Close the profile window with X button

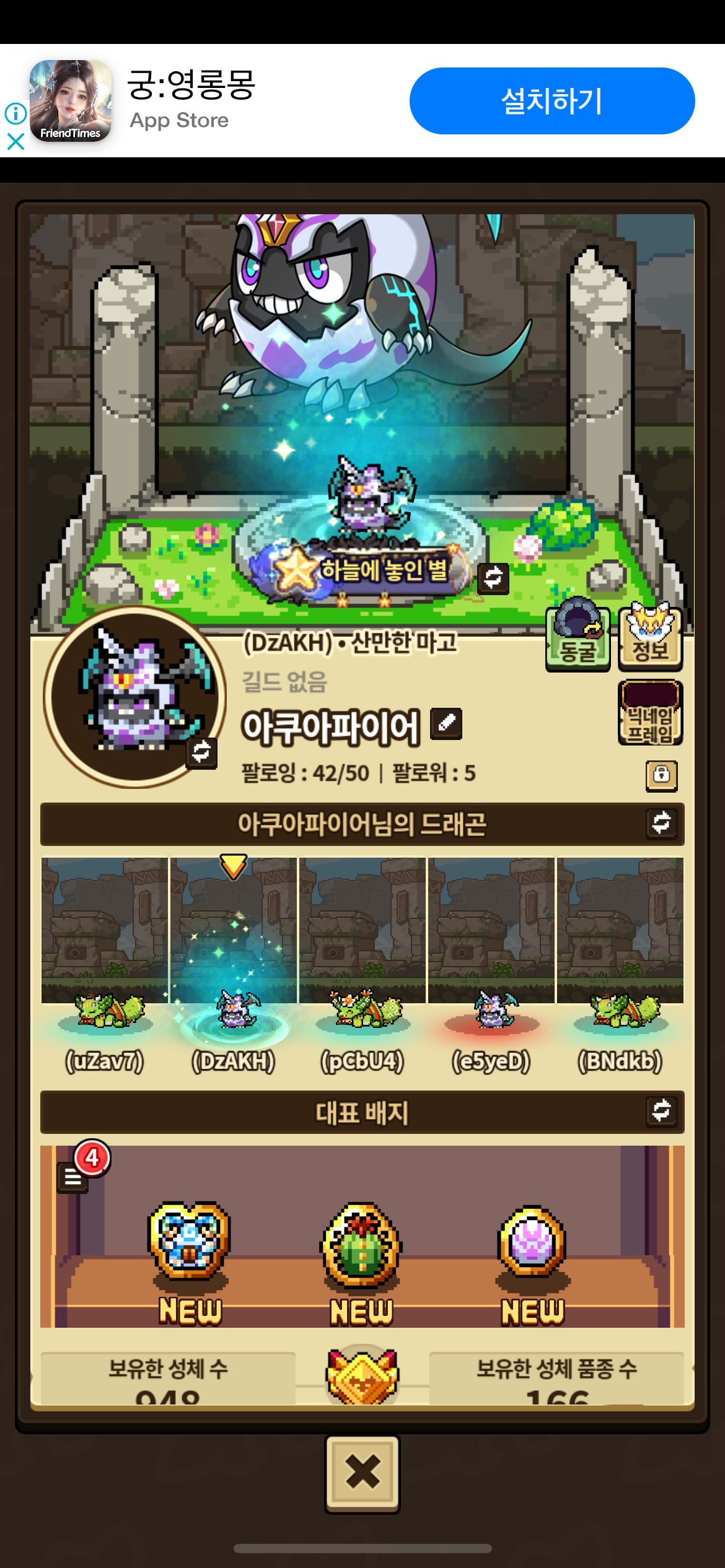(x=362, y=1473)
